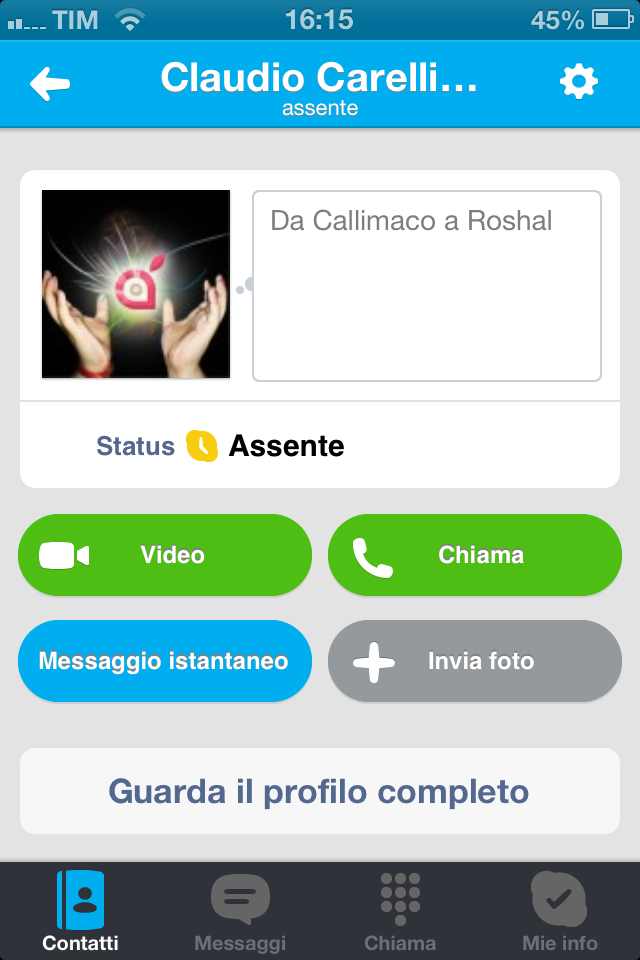
Task: View Claudio's profile picture
Action: 136,285
